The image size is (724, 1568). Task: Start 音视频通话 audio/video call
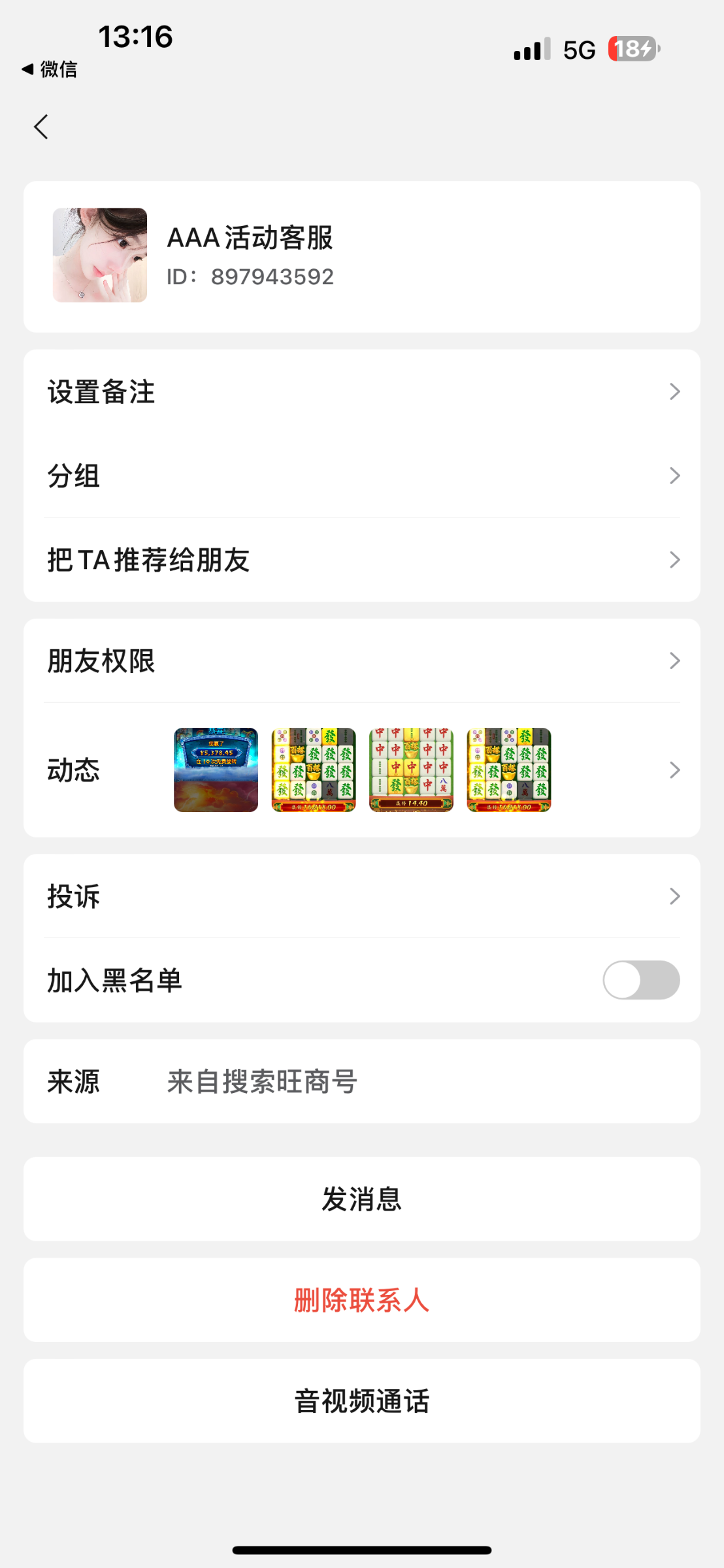[x=362, y=1401]
